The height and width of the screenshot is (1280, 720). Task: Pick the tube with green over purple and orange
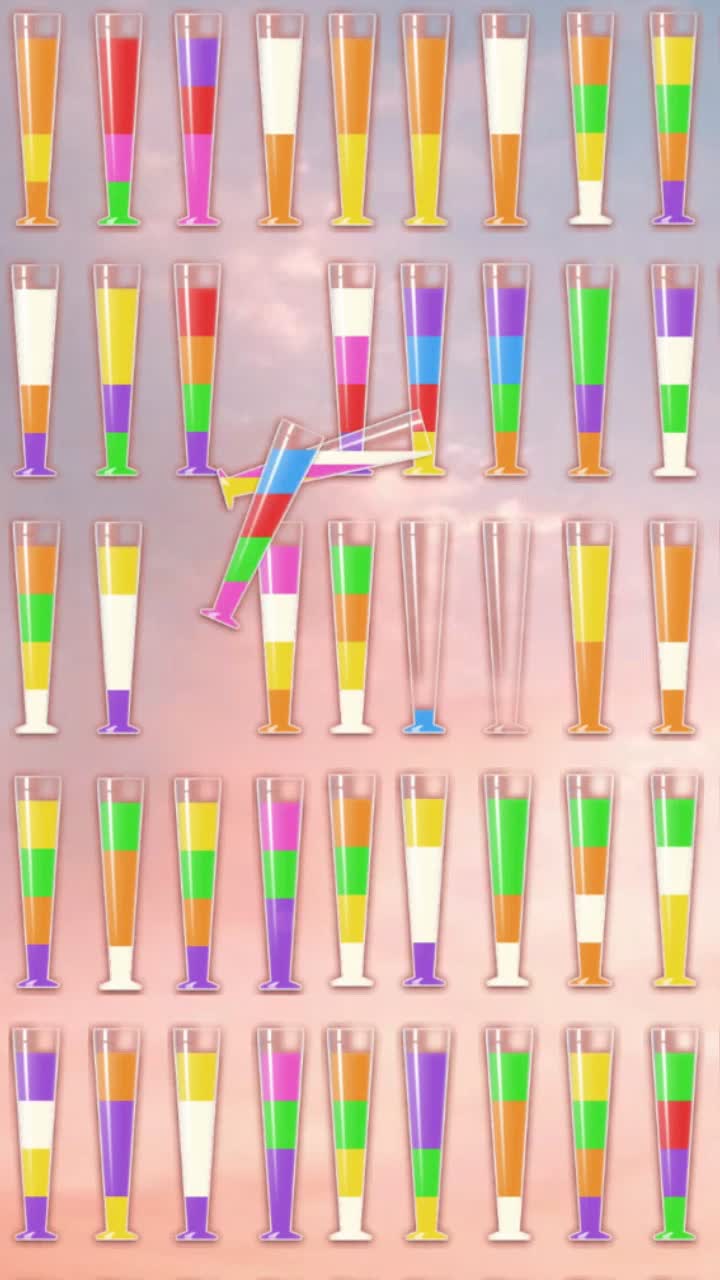click(x=589, y=370)
